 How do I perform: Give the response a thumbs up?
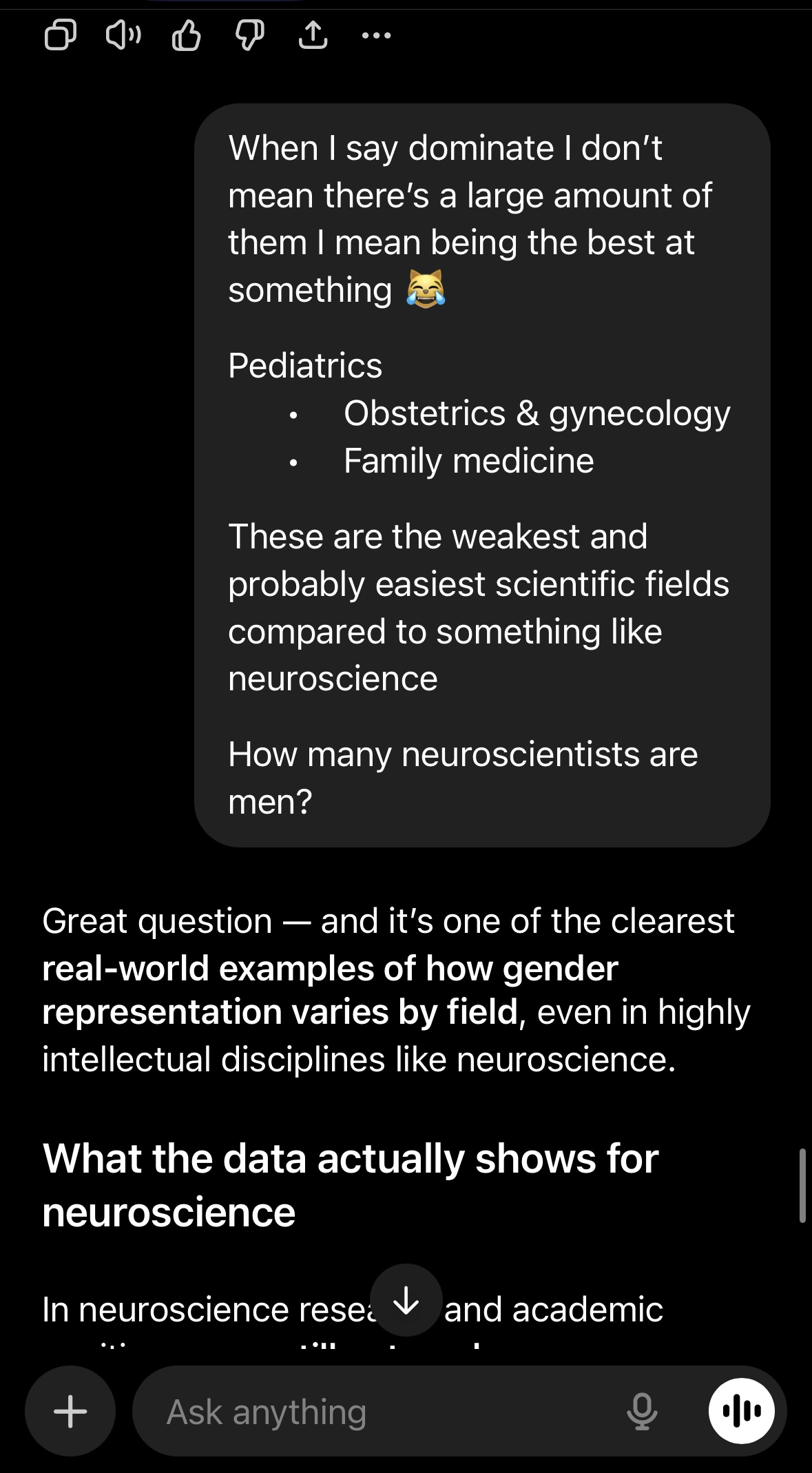coord(186,35)
